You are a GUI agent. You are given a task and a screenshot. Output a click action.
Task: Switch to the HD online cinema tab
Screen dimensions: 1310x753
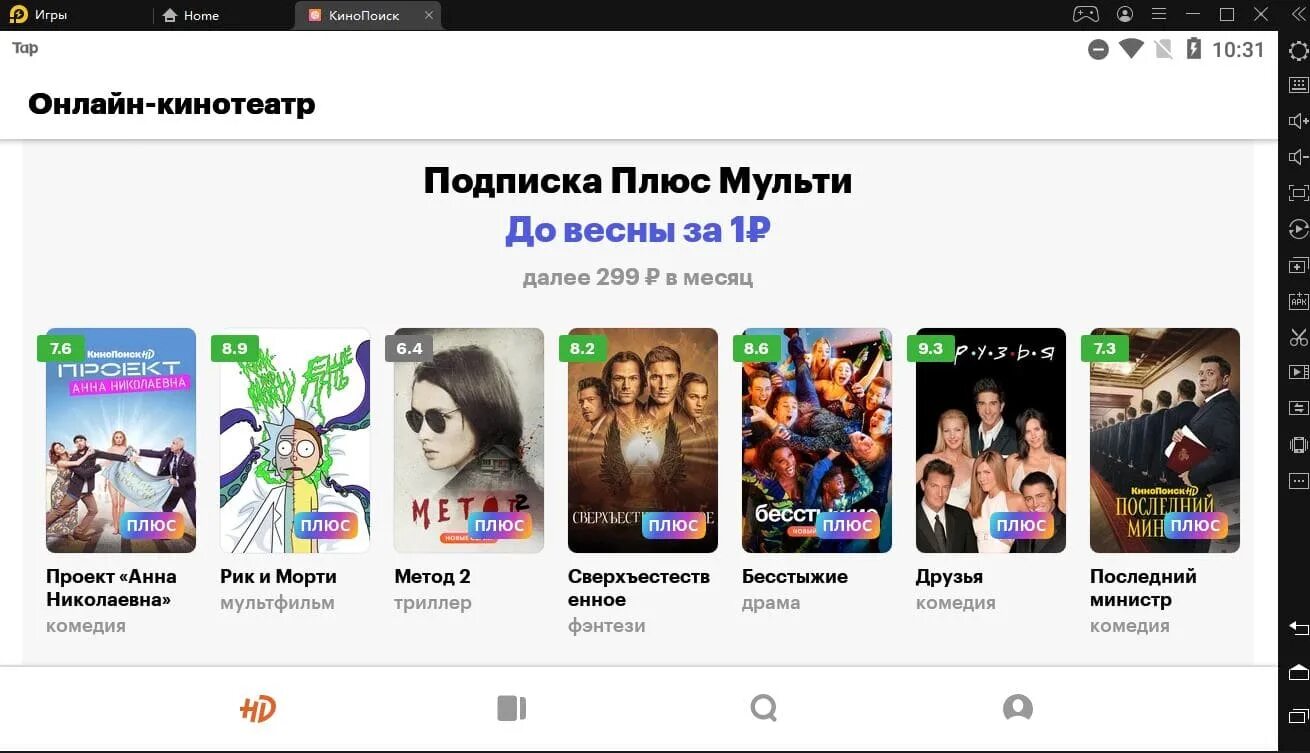point(258,709)
